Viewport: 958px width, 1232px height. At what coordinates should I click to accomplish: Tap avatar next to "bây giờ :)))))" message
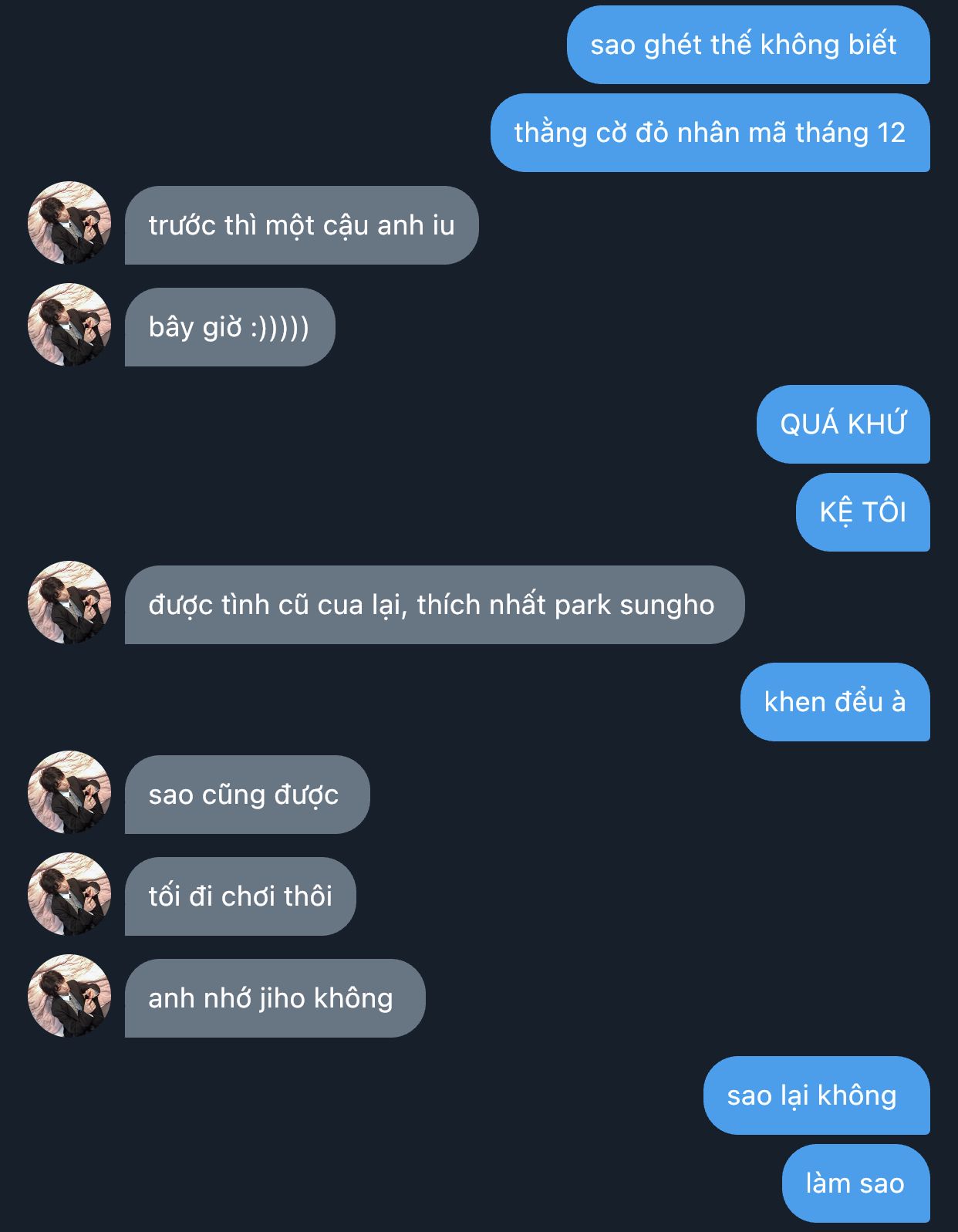pyautogui.click(x=69, y=326)
